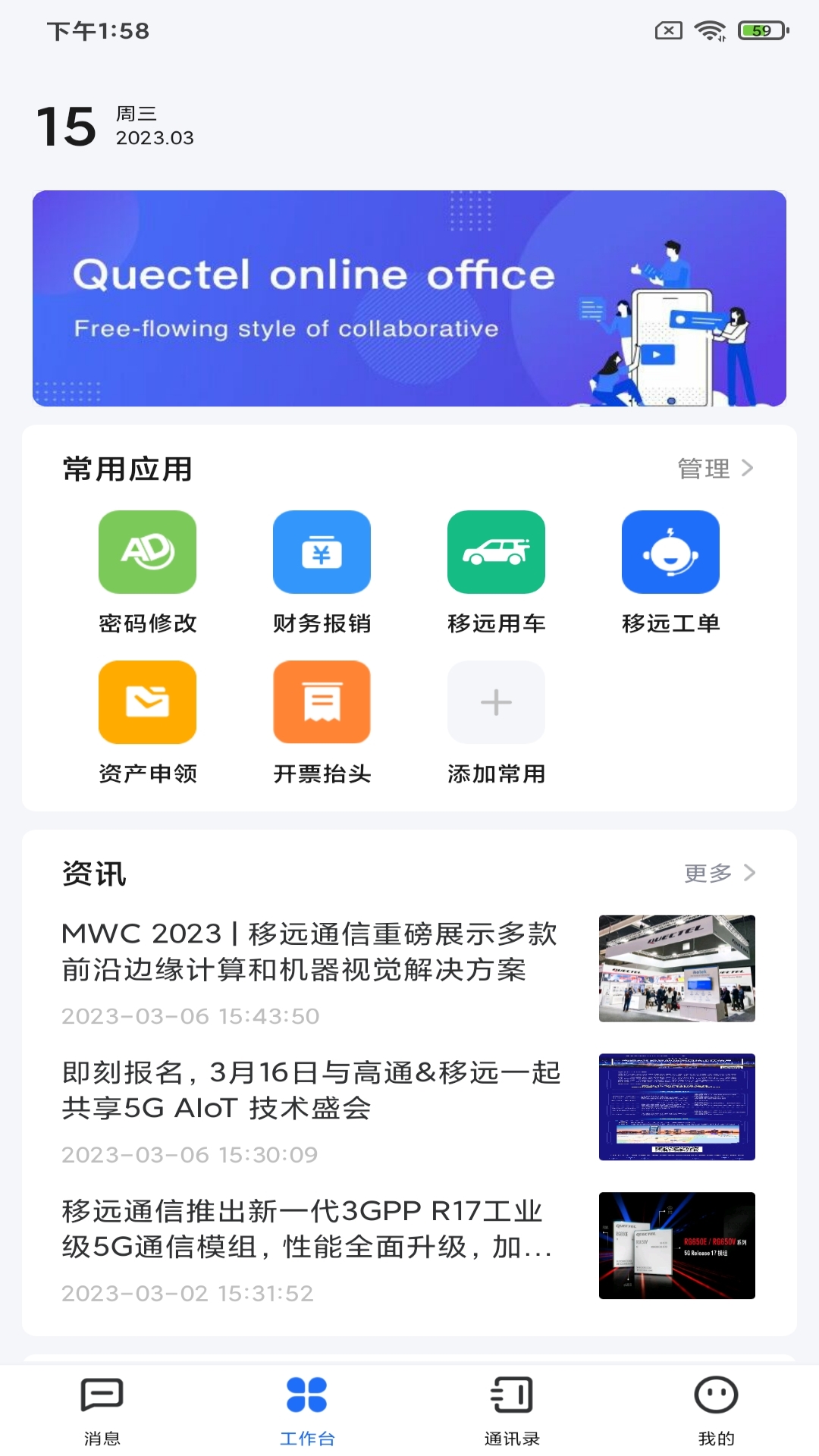Select the 工作台 tab

coord(307,1409)
